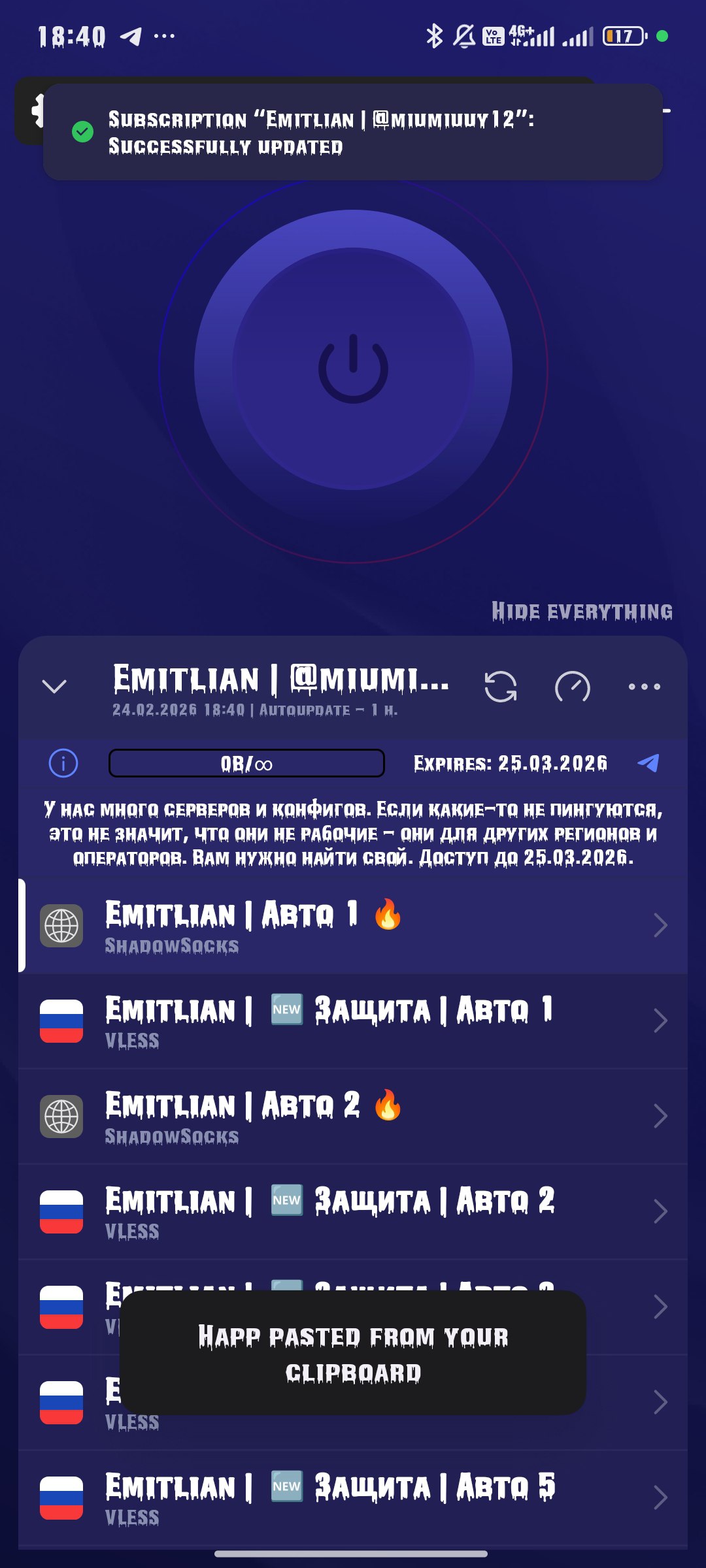
Task: Collapse the subscription panel with the down chevron
Action: pos(54,685)
